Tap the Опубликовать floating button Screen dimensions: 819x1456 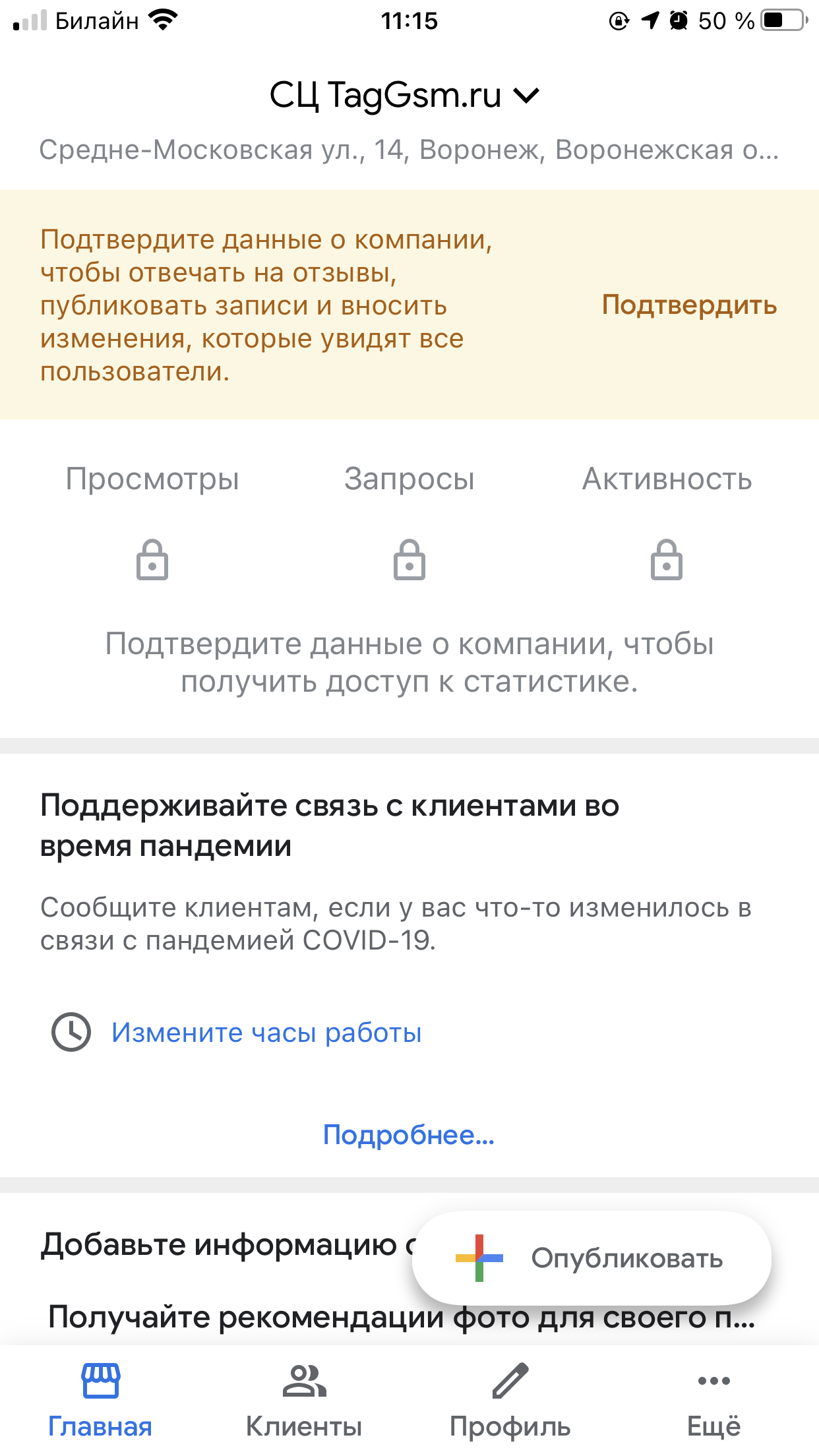[591, 1258]
